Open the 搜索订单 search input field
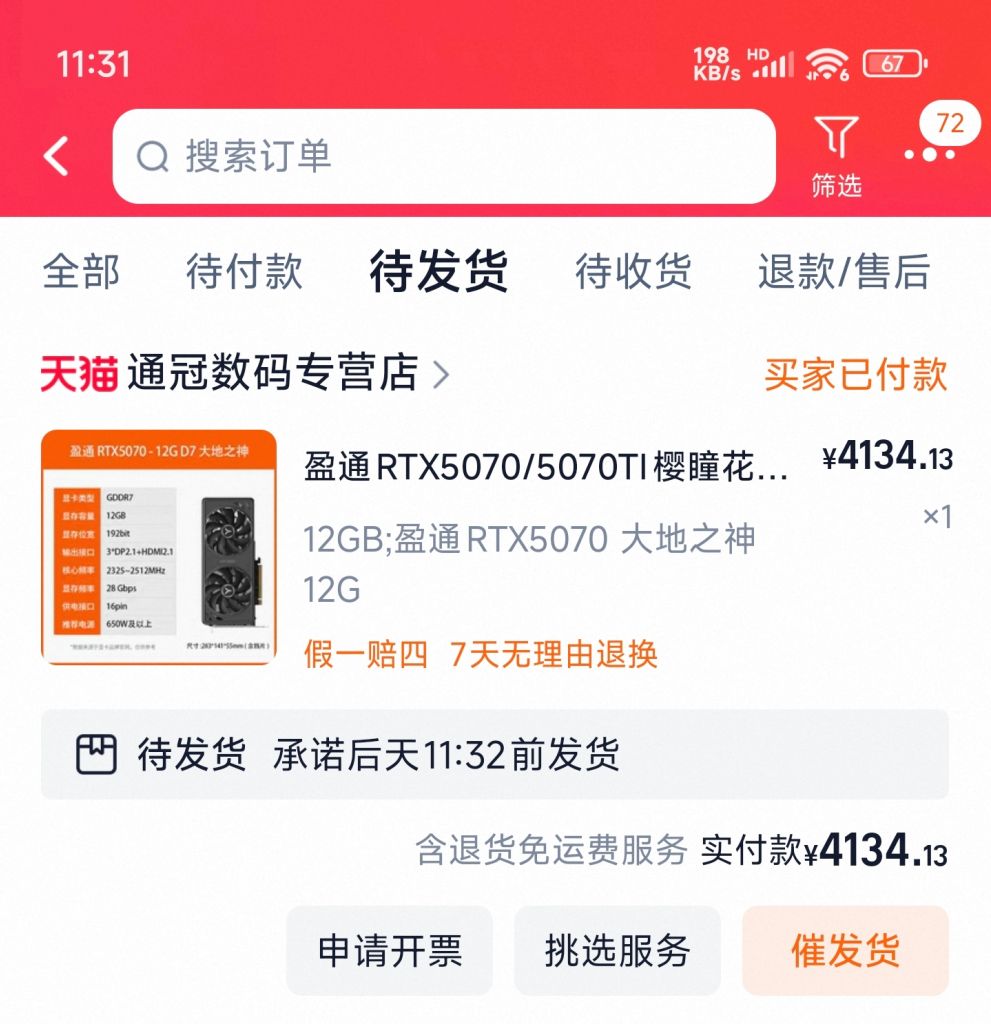Image resolution: width=991 pixels, height=1024 pixels. click(x=400, y=157)
